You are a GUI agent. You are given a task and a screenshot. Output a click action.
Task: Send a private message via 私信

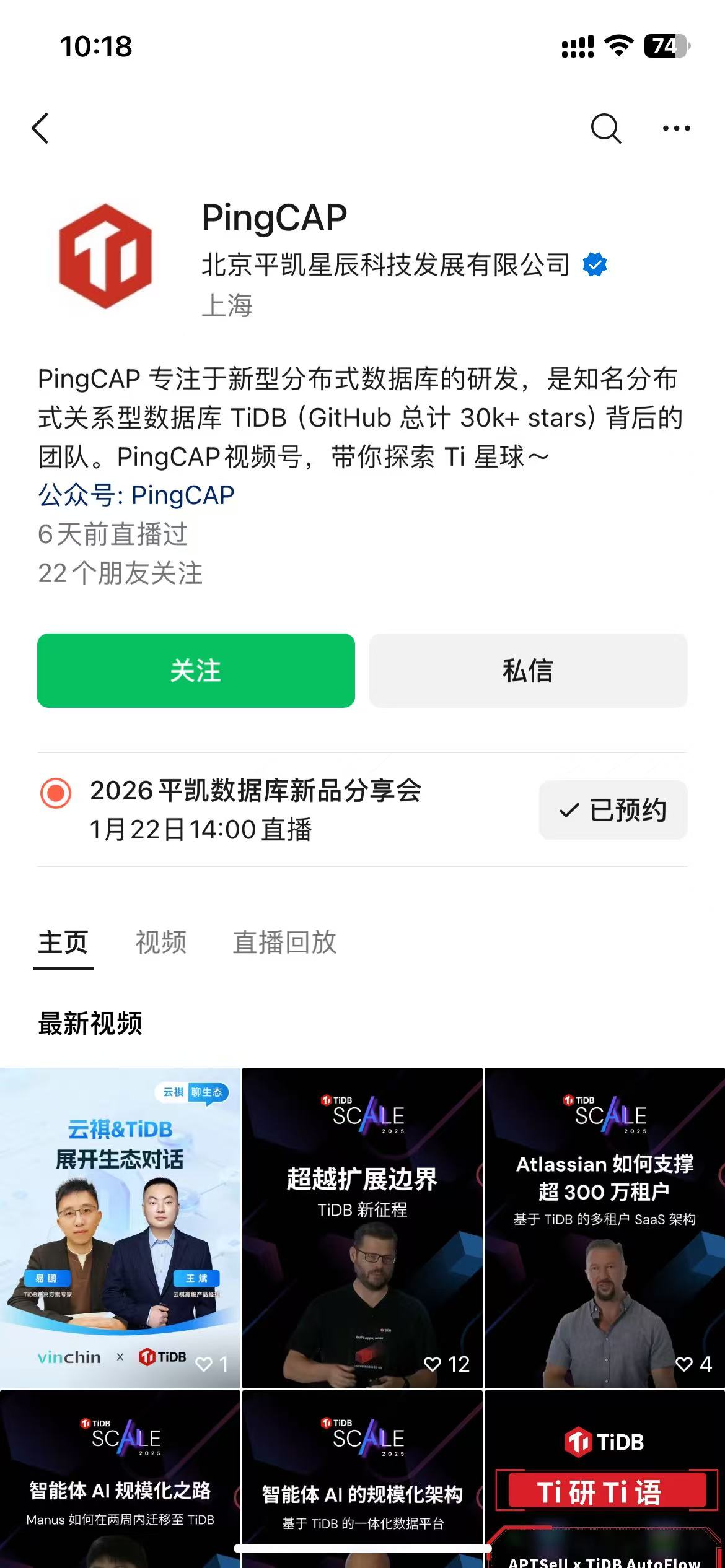click(x=528, y=670)
